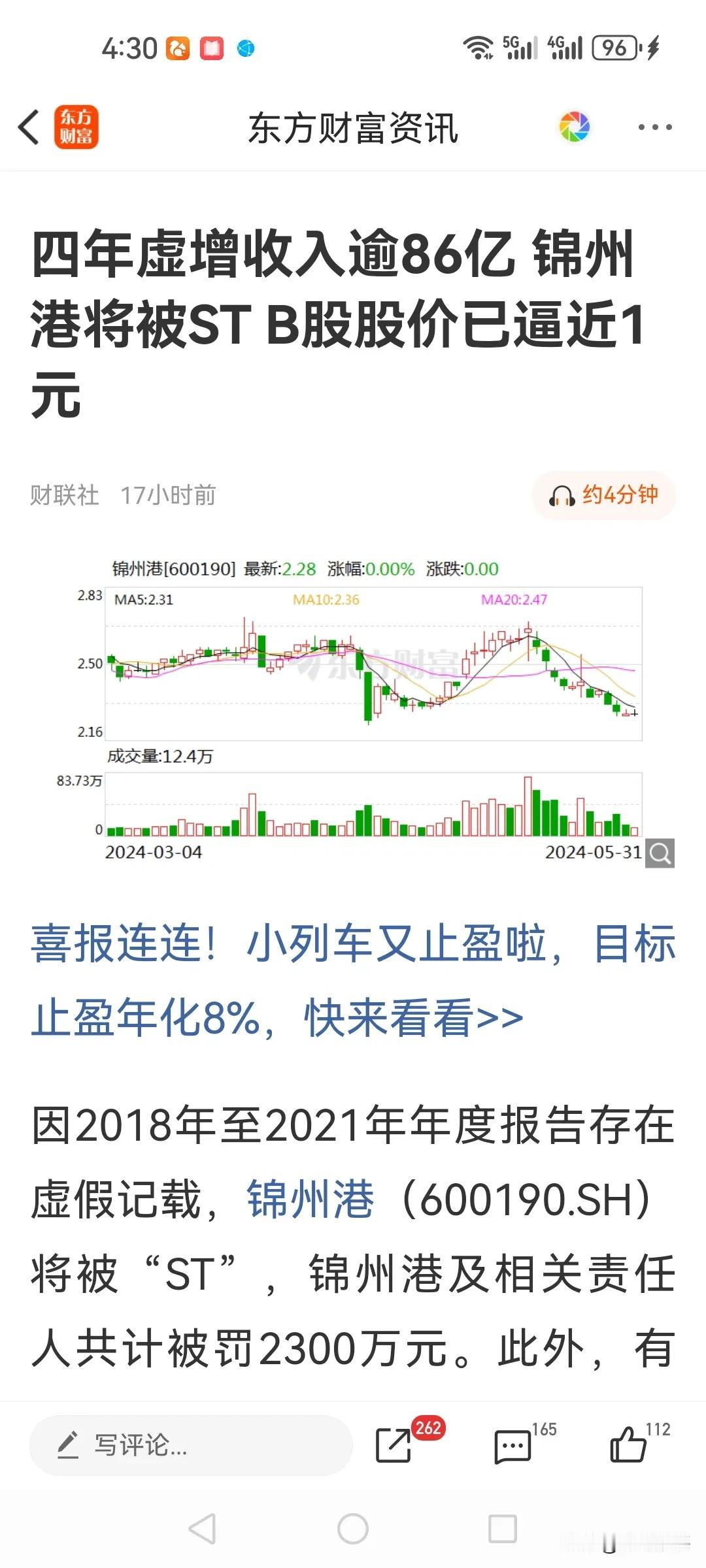View the 165 comments
The width and height of the screenshot is (706, 1568).
(x=513, y=1445)
